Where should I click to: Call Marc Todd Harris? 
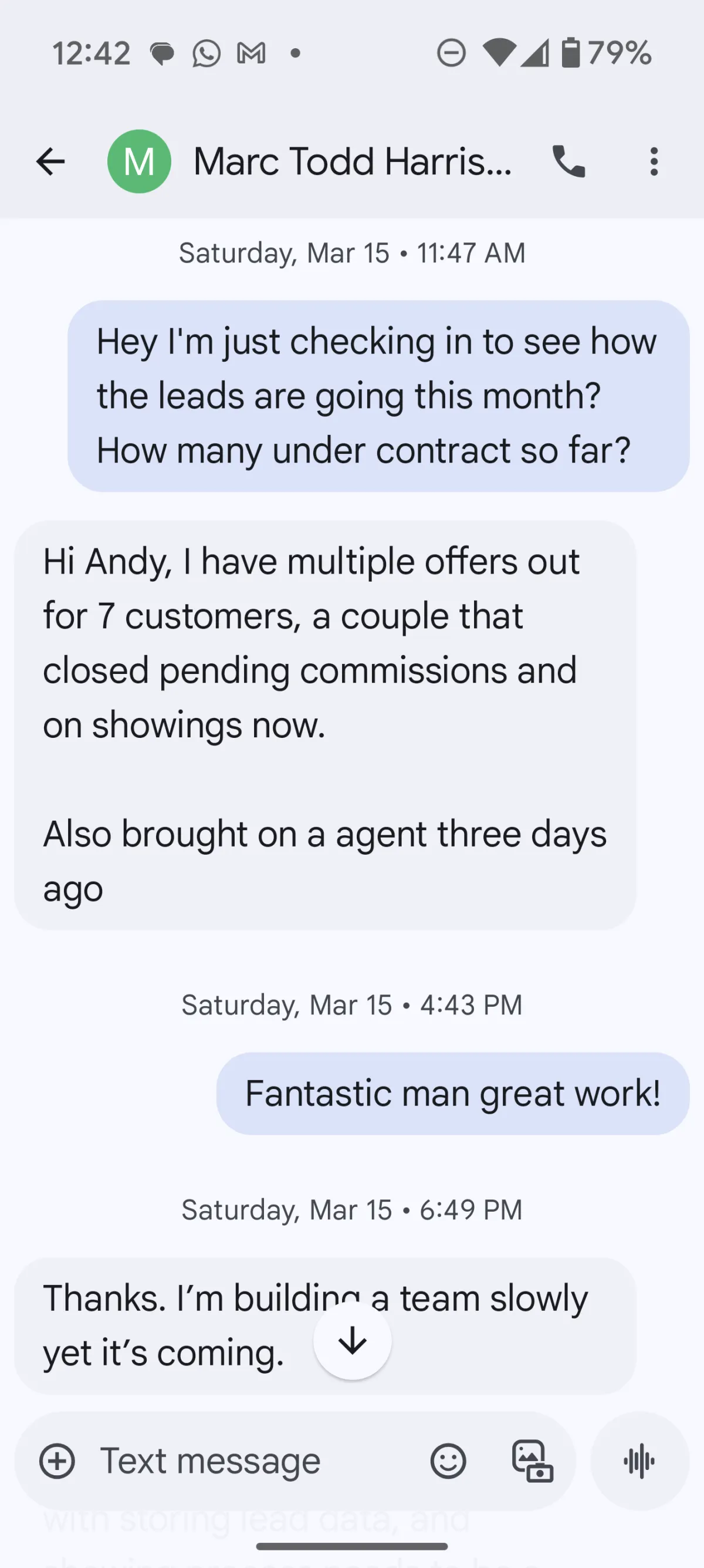569,161
